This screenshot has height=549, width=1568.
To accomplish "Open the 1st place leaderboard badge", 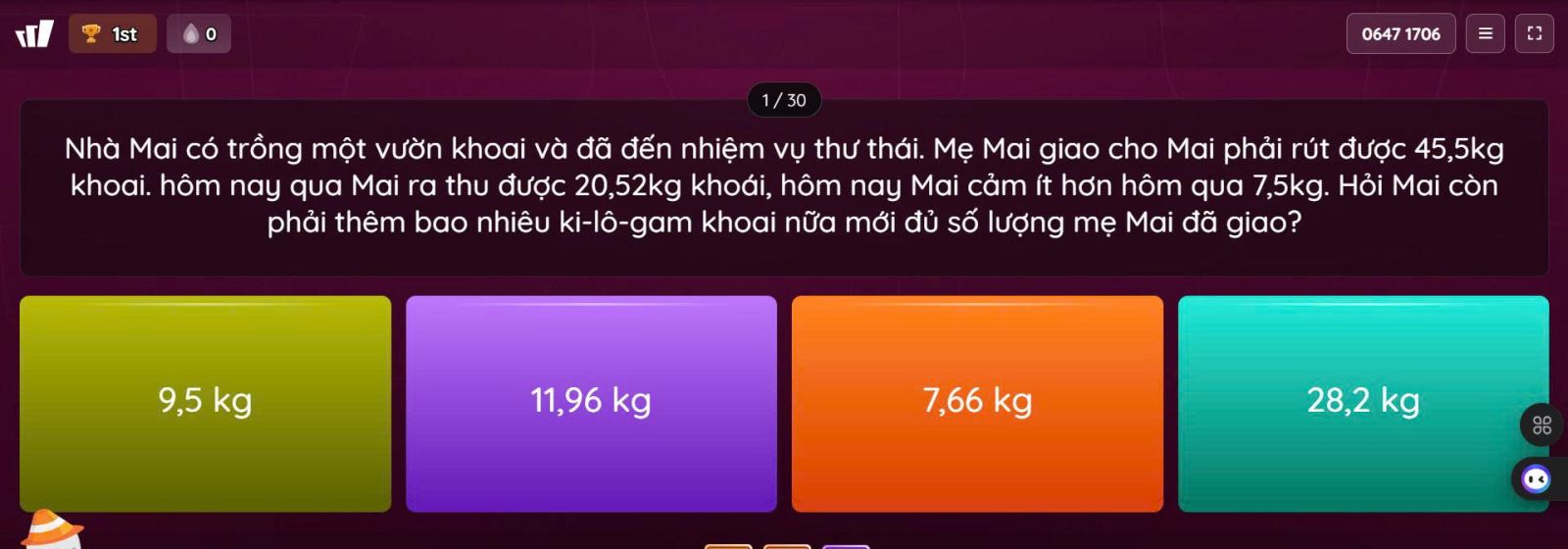I will tap(112, 34).
